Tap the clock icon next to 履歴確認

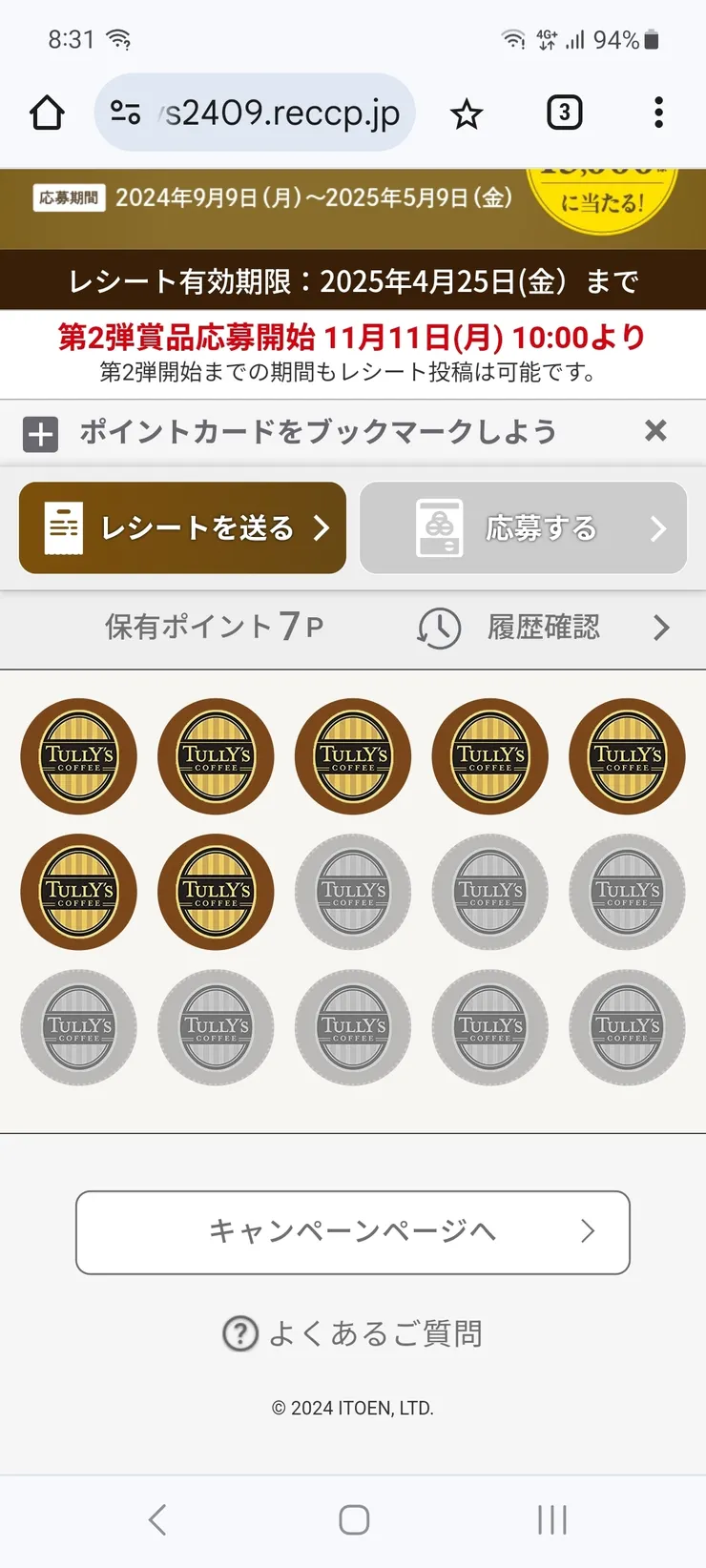(439, 628)
